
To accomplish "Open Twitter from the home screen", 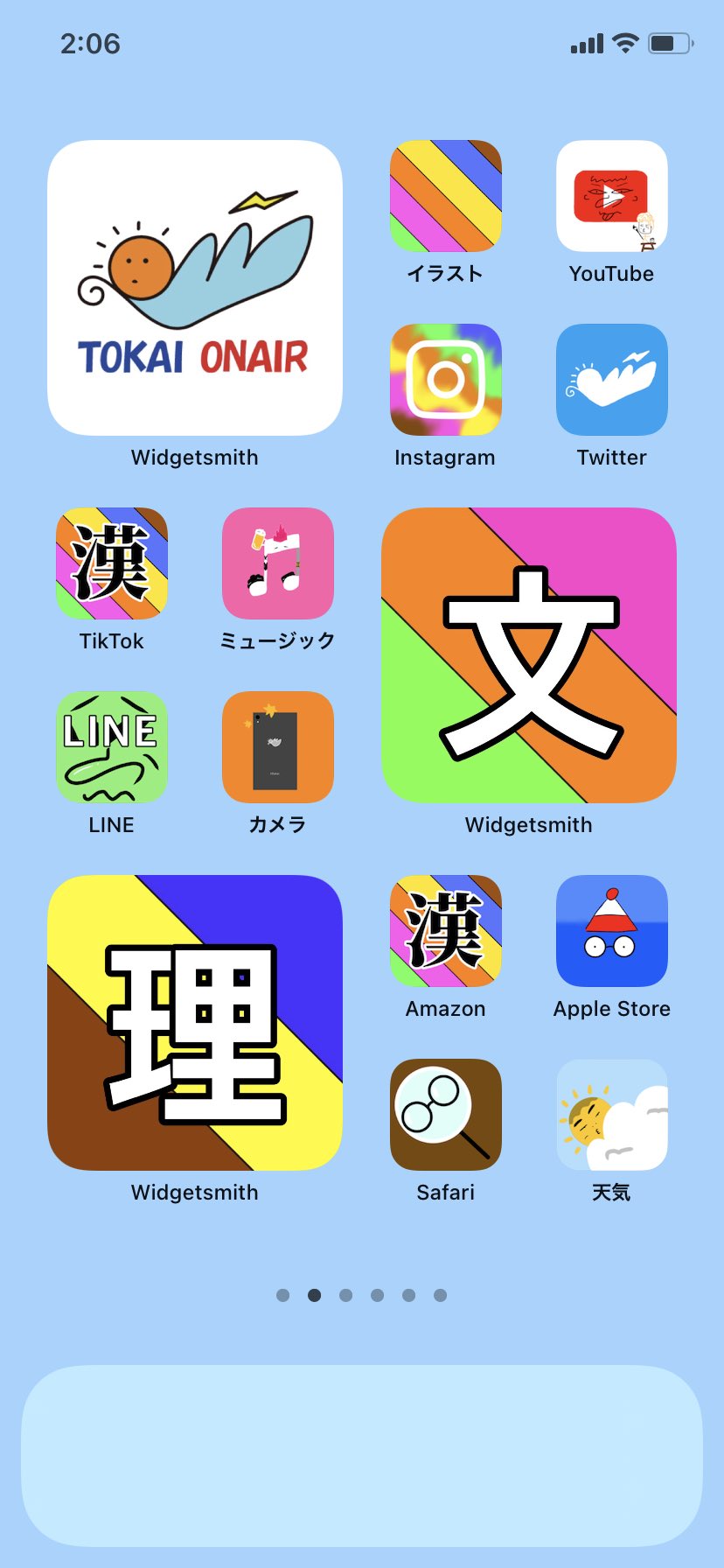I will [x=611, y=380].
